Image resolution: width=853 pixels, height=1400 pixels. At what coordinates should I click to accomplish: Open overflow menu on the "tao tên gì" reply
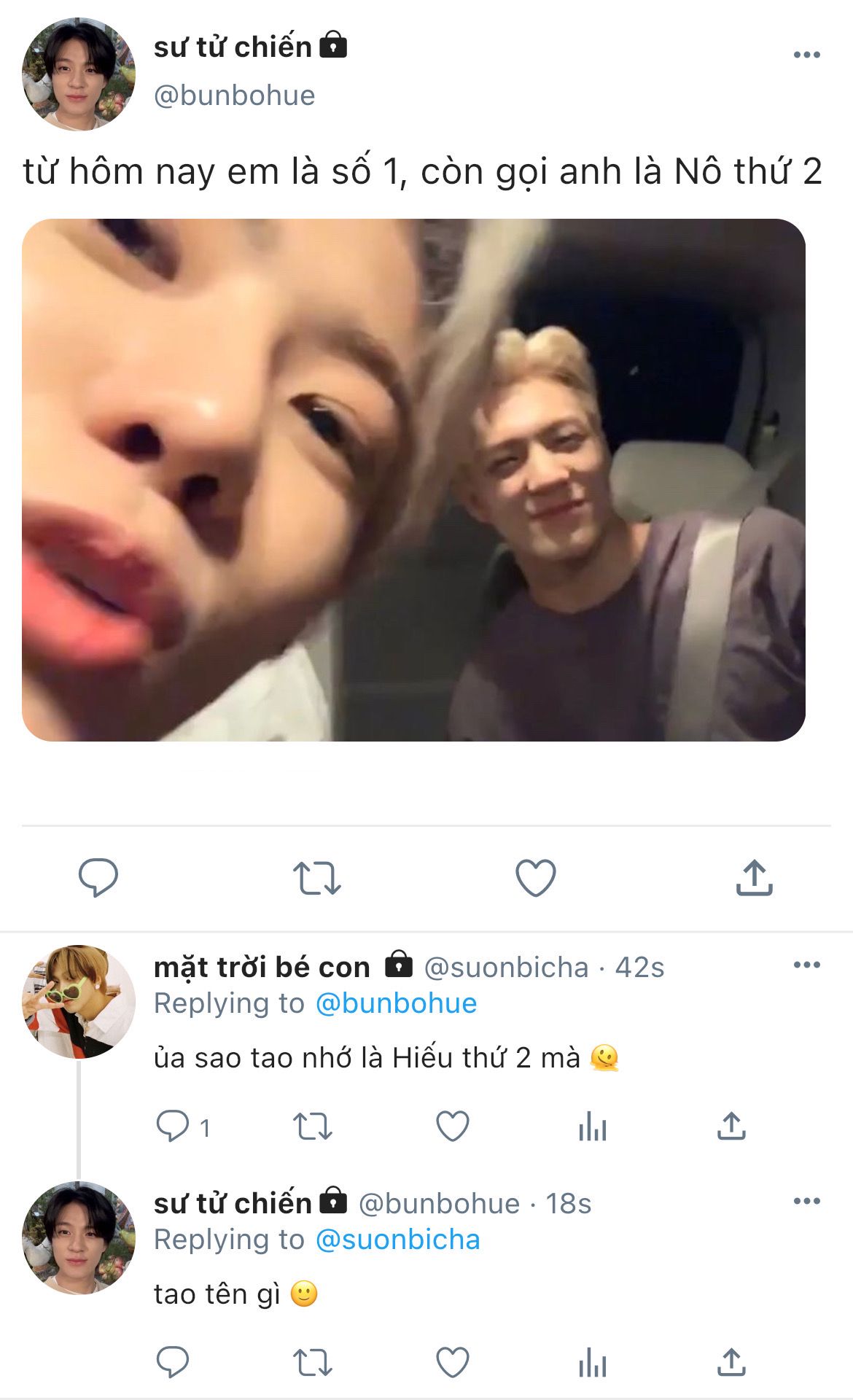click(806, 1201)
